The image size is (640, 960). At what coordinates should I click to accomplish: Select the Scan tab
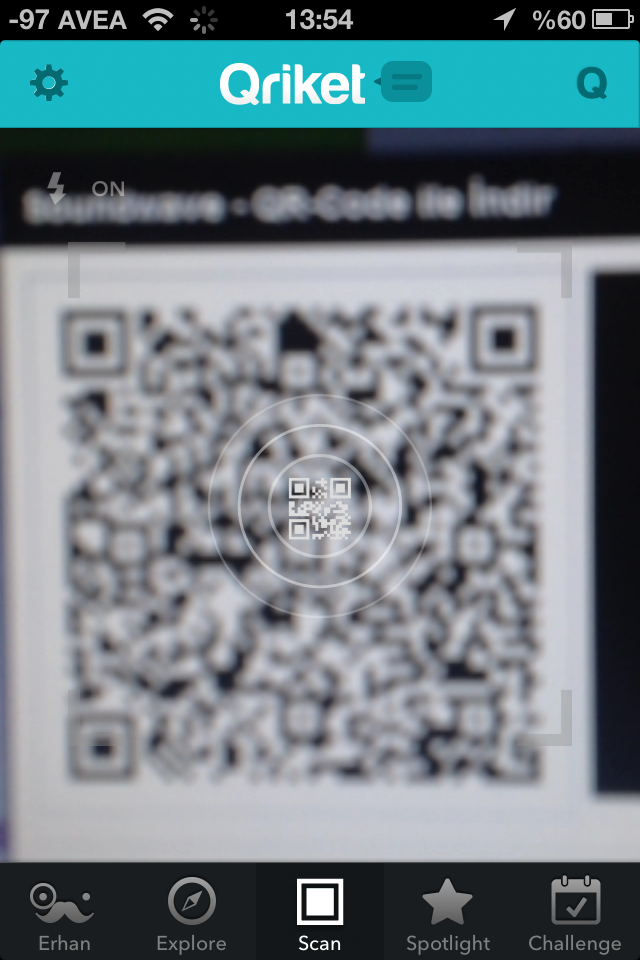point(320,915)
